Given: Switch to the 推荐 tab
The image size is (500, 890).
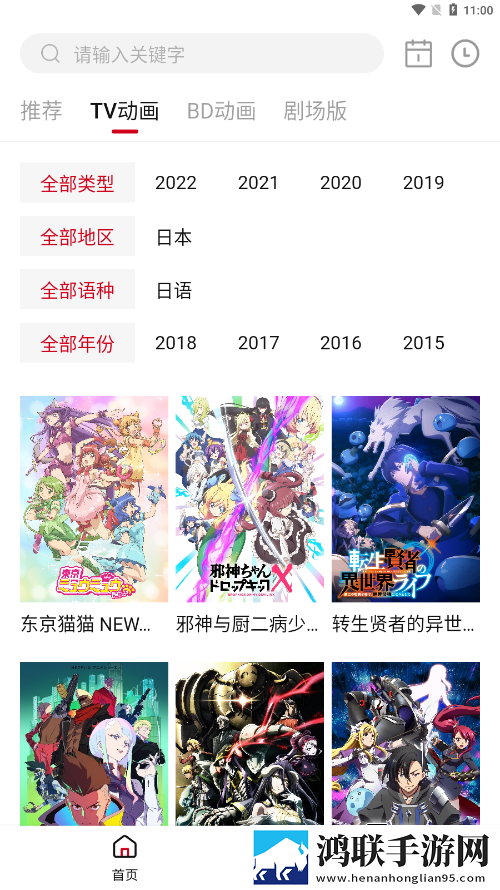Looking at the screenshot, I should (x=41, y=111).
